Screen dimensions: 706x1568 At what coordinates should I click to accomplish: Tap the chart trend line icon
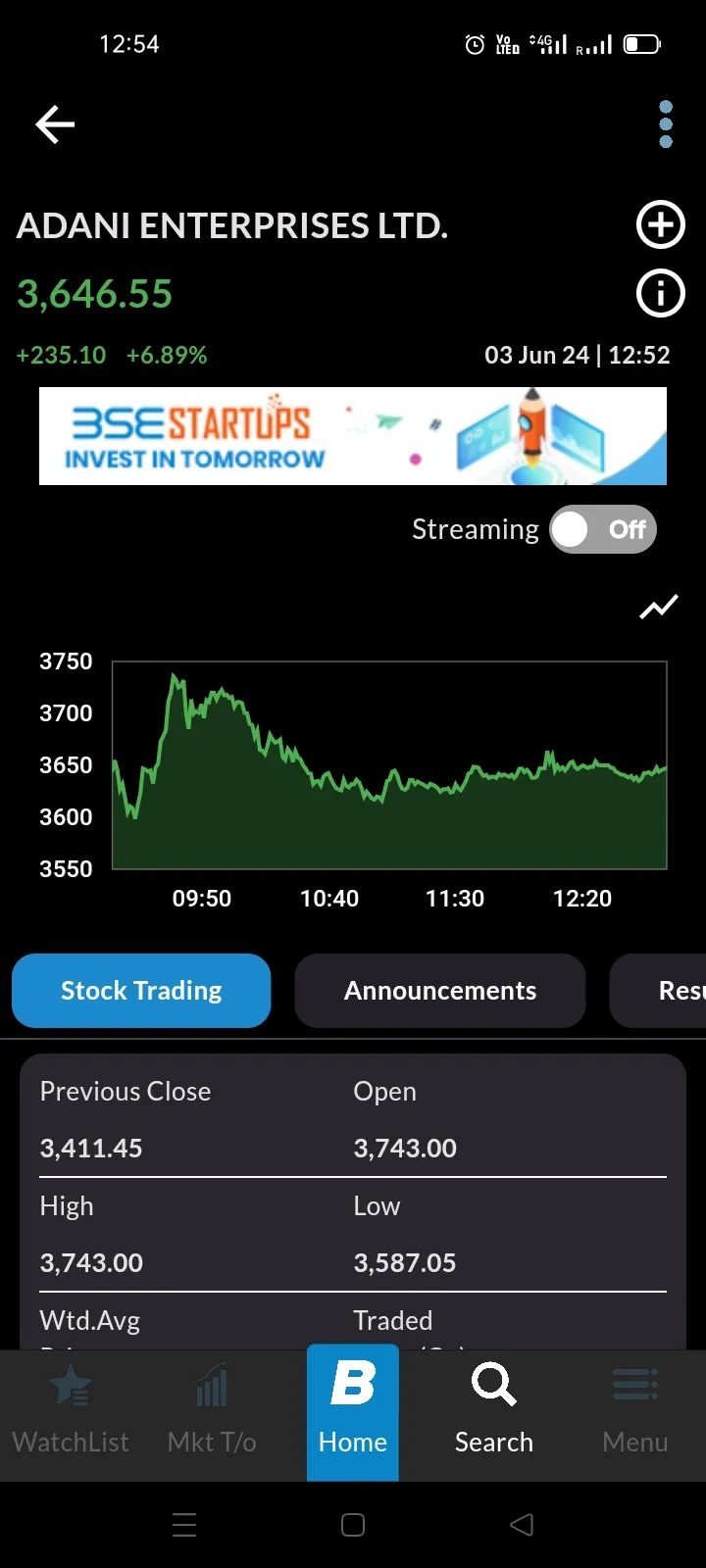click(x=658, y=607)
